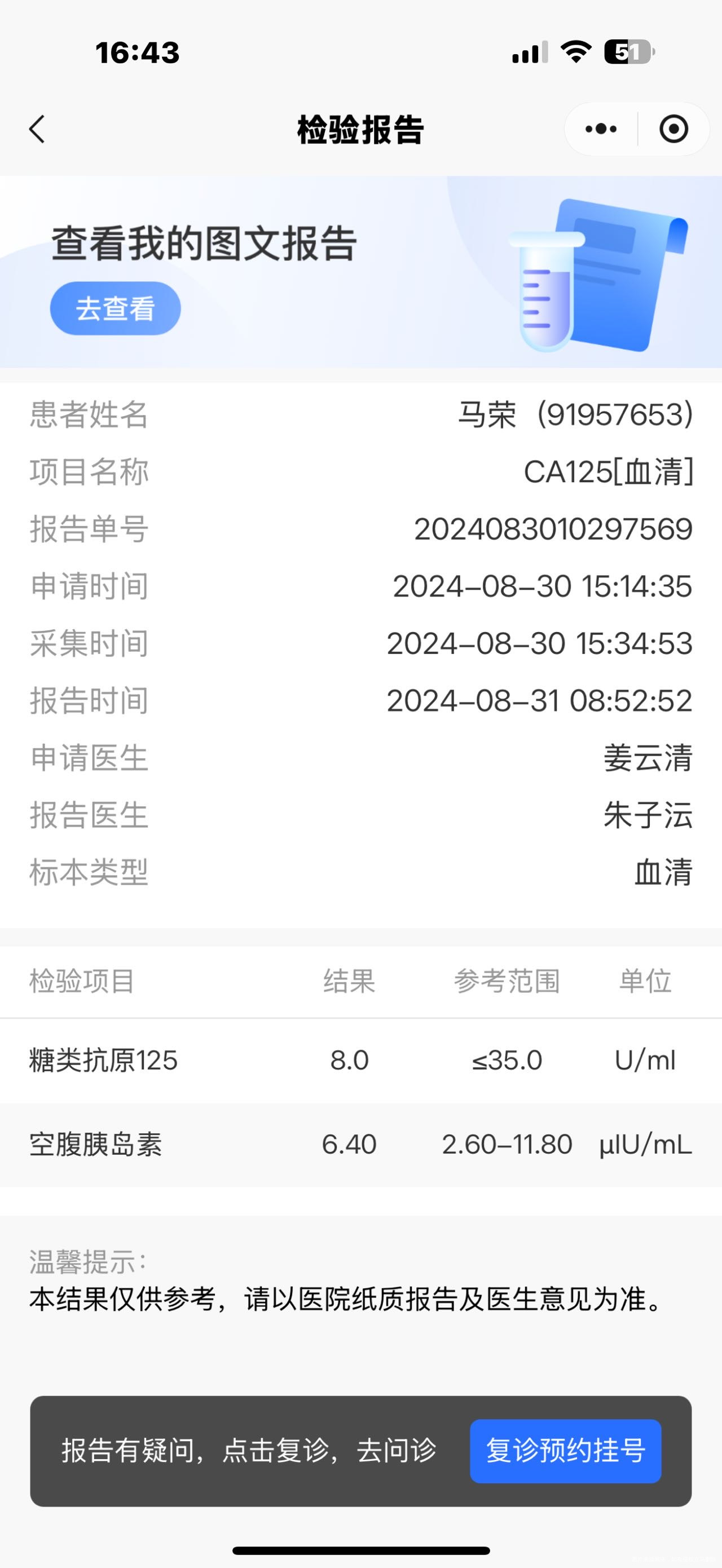Select the 检验报告 title

tap(360, 129)
